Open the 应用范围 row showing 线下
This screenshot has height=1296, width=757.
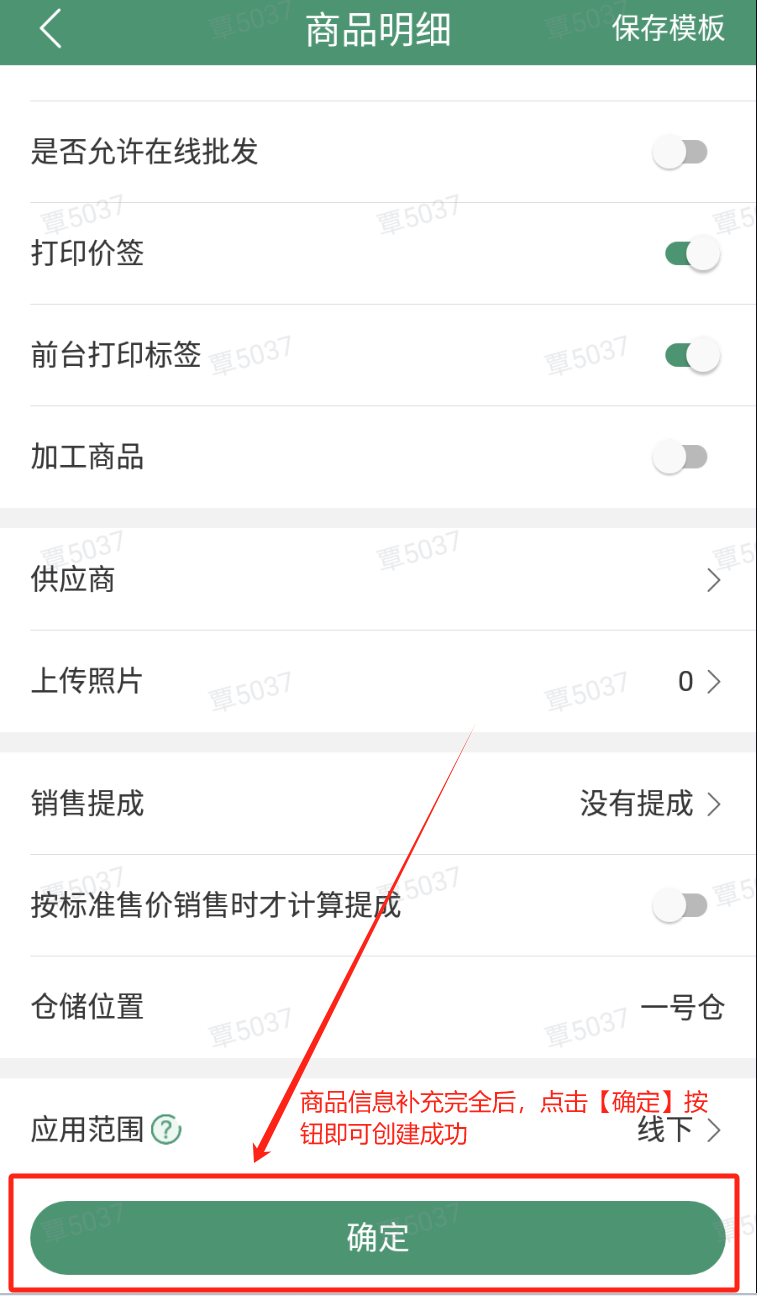click(378, 1130)
